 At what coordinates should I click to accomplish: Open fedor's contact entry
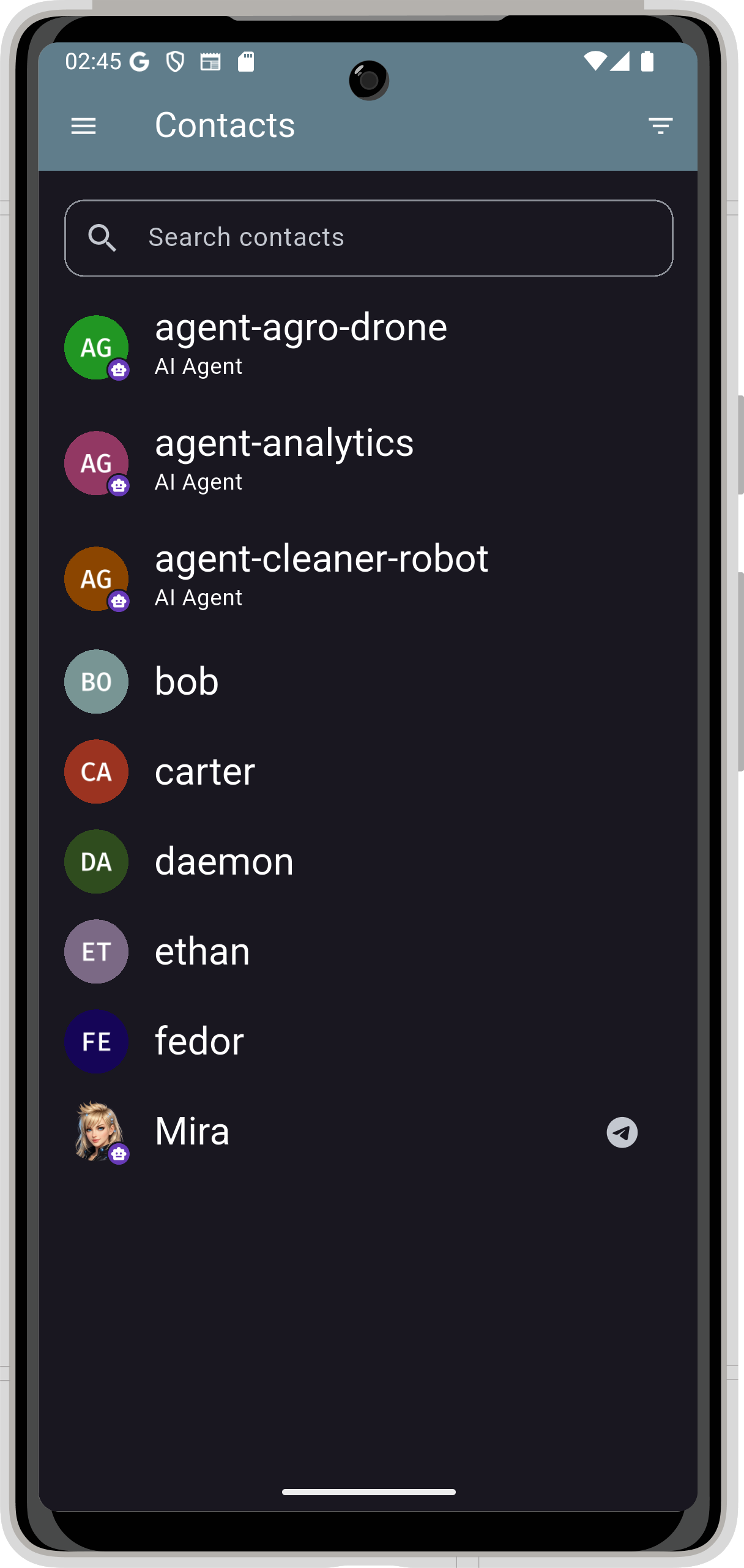(x=199, y=1041)
